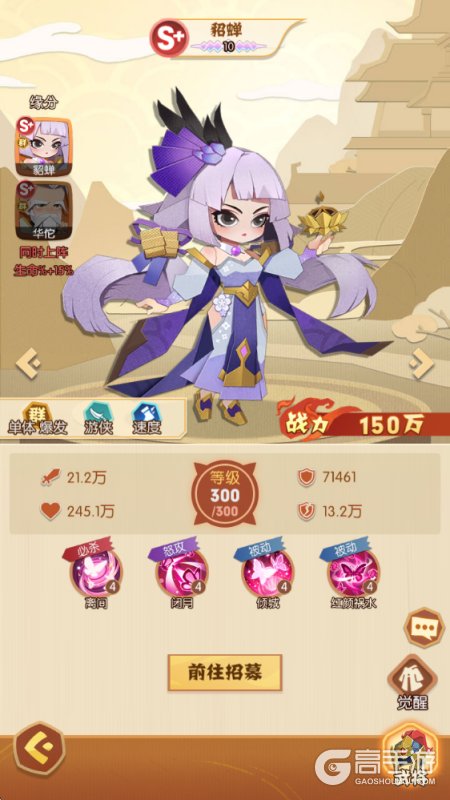Screen dimensions: 450x800
Task: Show the previous hero with left arrow
Action: pos(28,364)
